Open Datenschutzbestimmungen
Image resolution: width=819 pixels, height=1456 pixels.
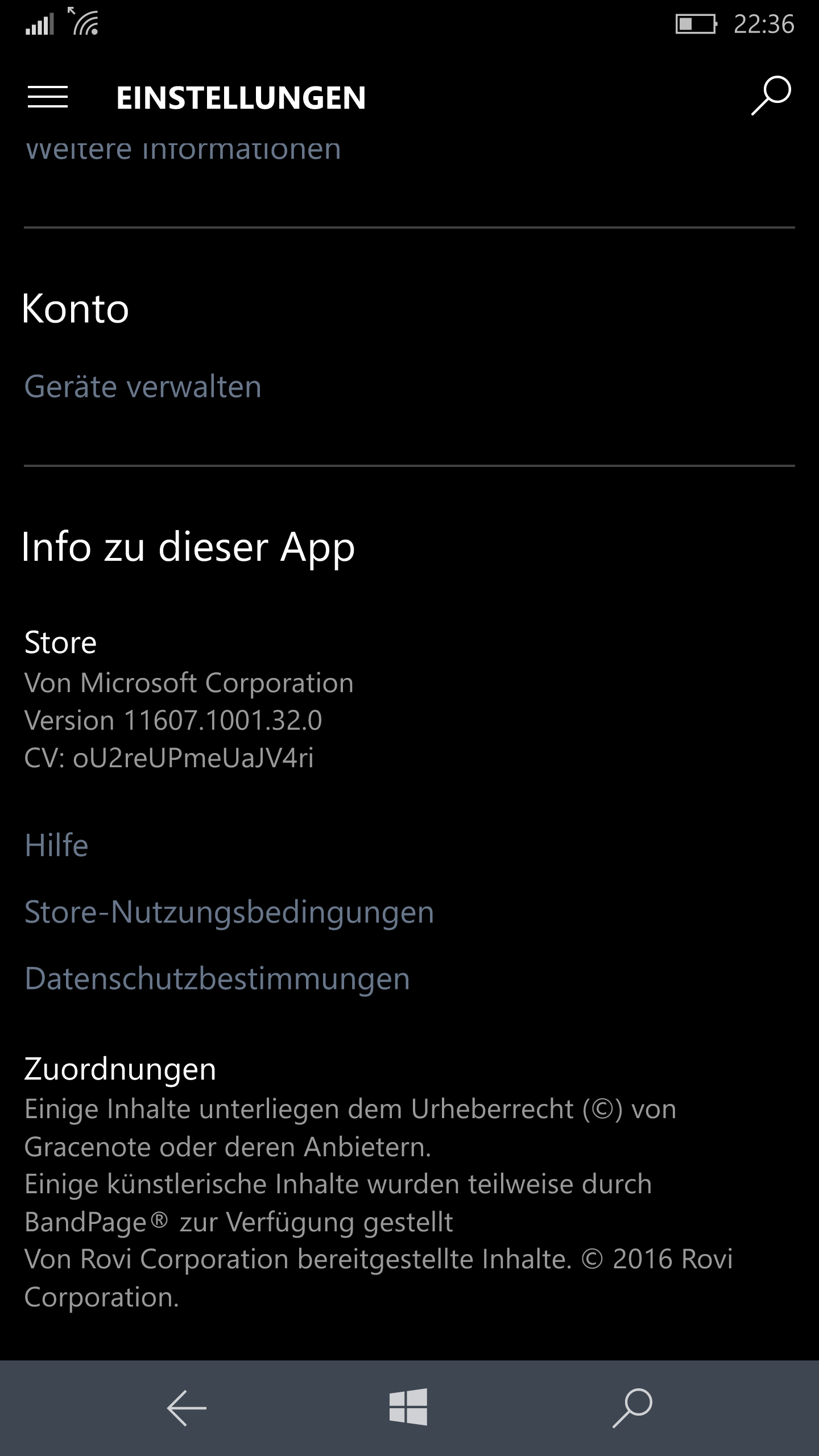click(217, 979)
